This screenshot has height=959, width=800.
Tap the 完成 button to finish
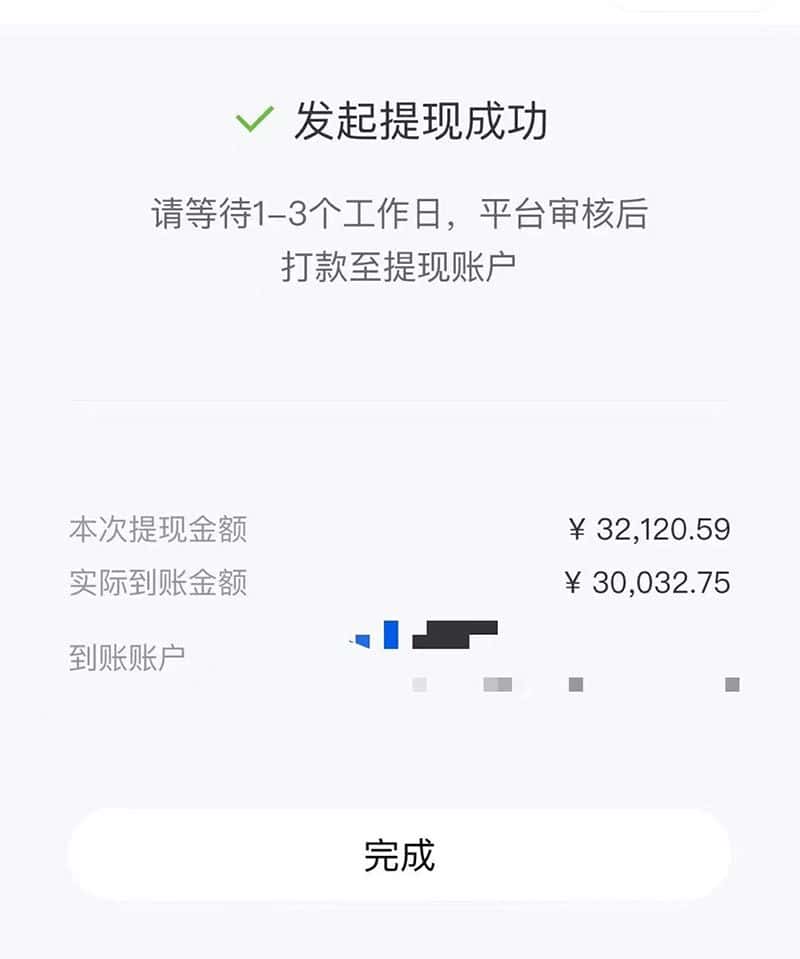pyautogui.click(x=400, y=857)
